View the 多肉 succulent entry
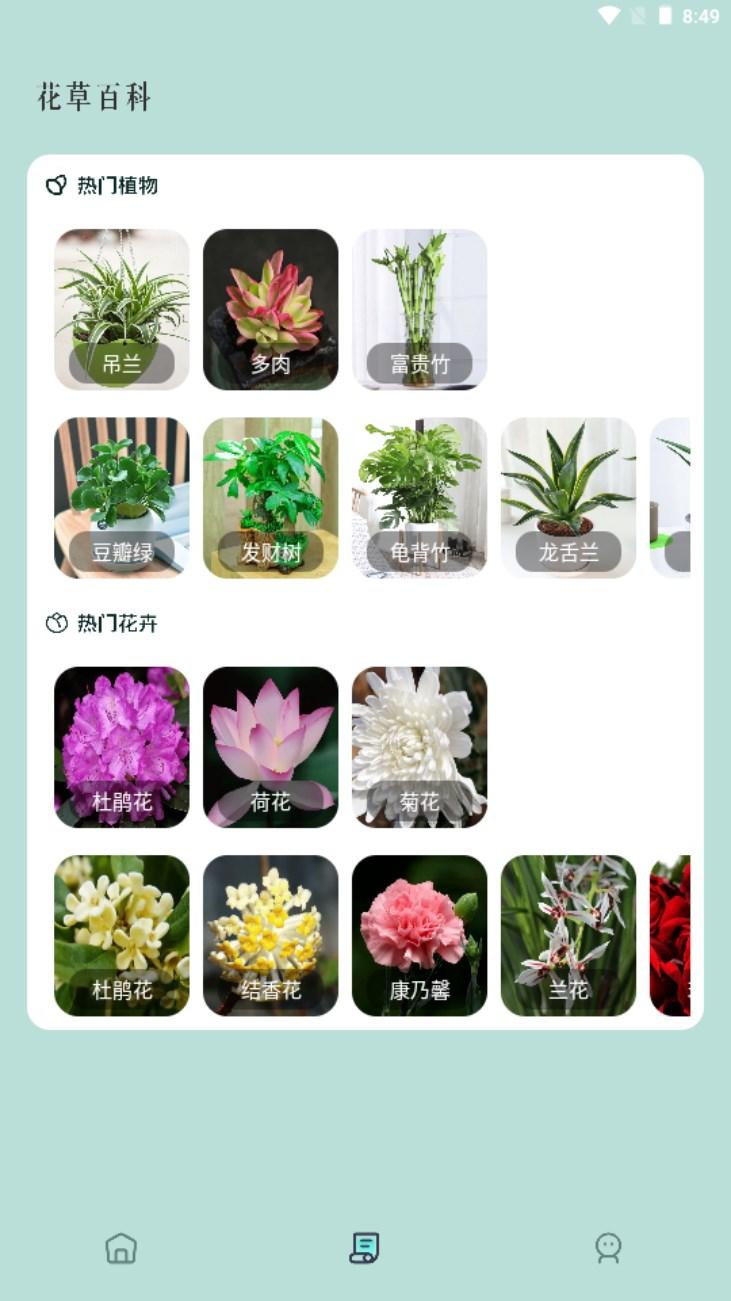Image resolution: width=731 pixels, height=1301 pixels. [270, 309]
